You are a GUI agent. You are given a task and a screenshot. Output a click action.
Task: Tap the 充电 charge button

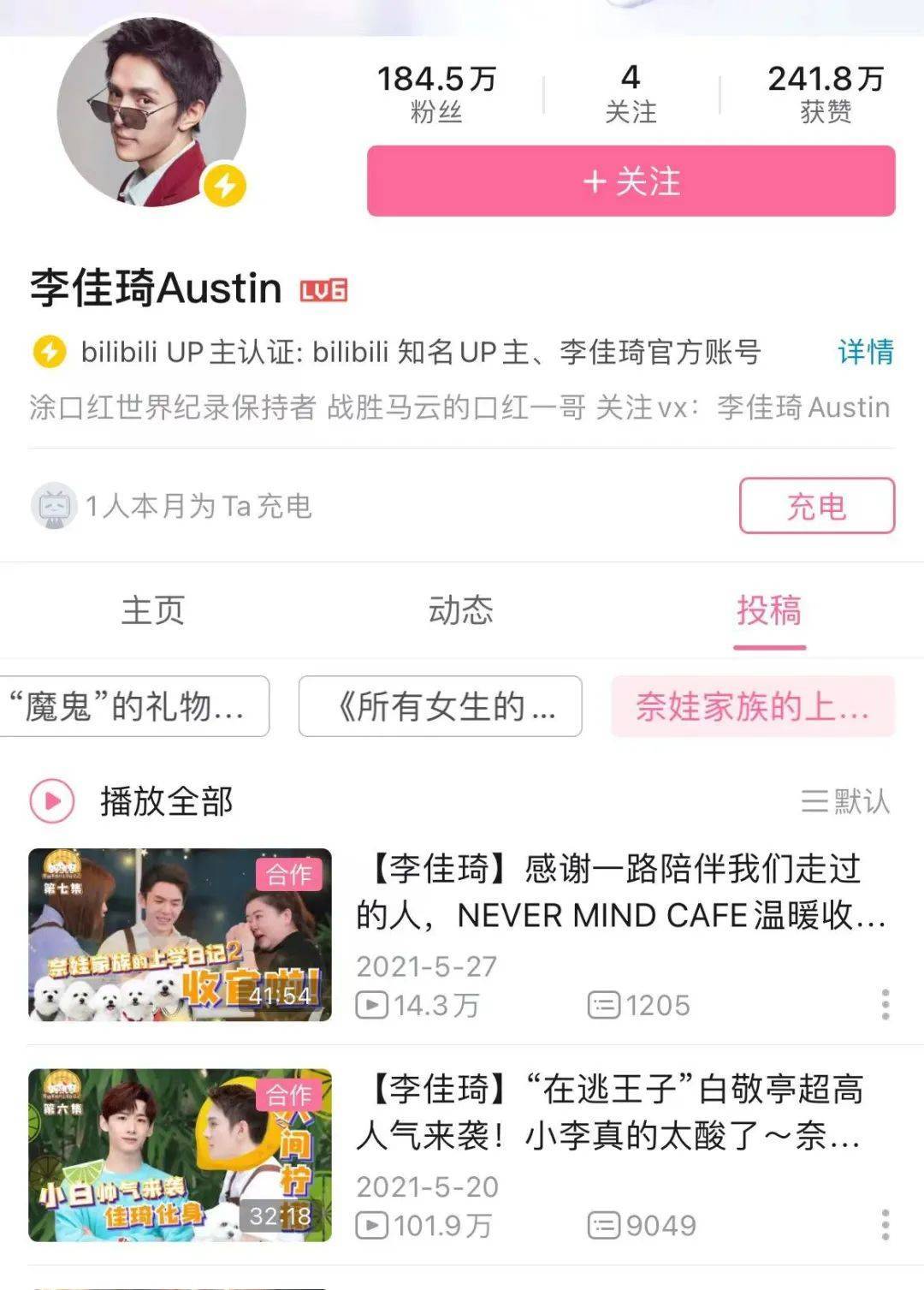pyautogui.click(x=816, y=506)
